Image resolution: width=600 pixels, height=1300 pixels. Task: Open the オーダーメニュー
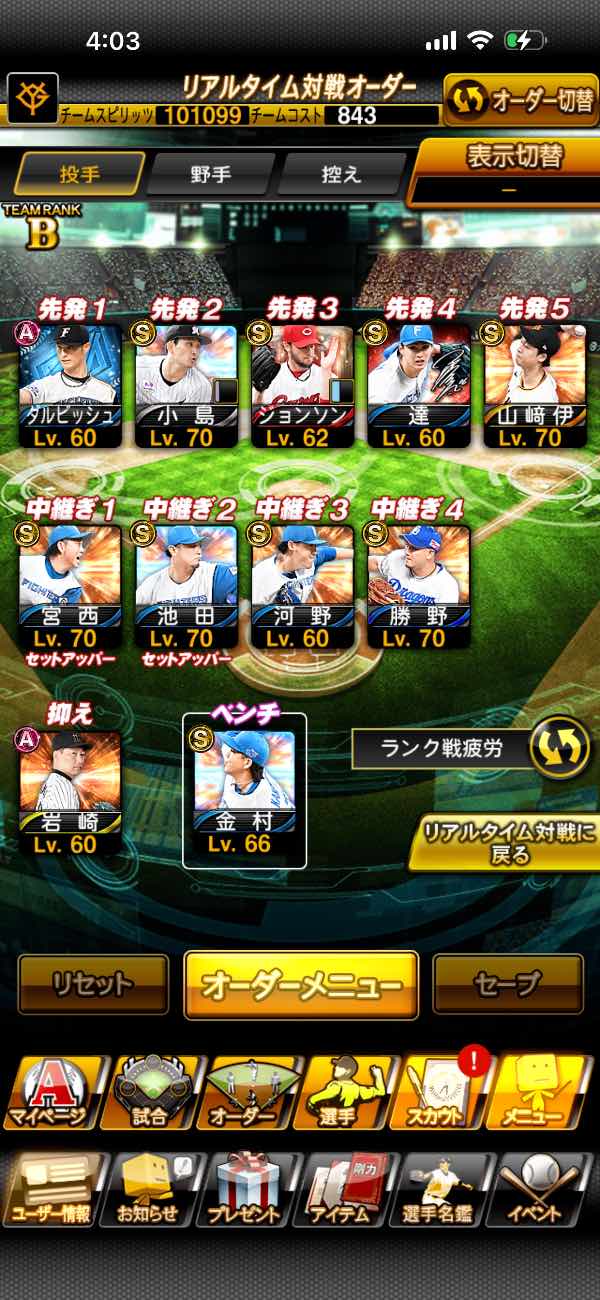click(301, 985)
